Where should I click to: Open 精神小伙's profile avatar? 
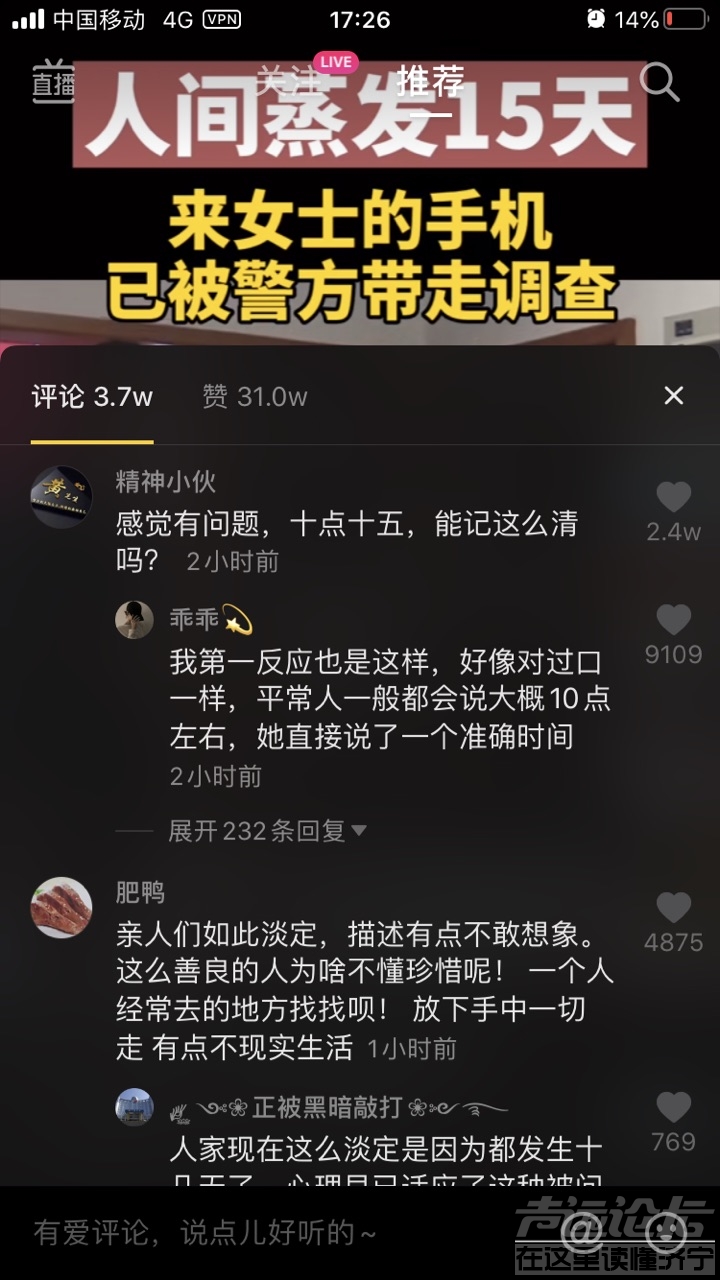pos(61,496)
